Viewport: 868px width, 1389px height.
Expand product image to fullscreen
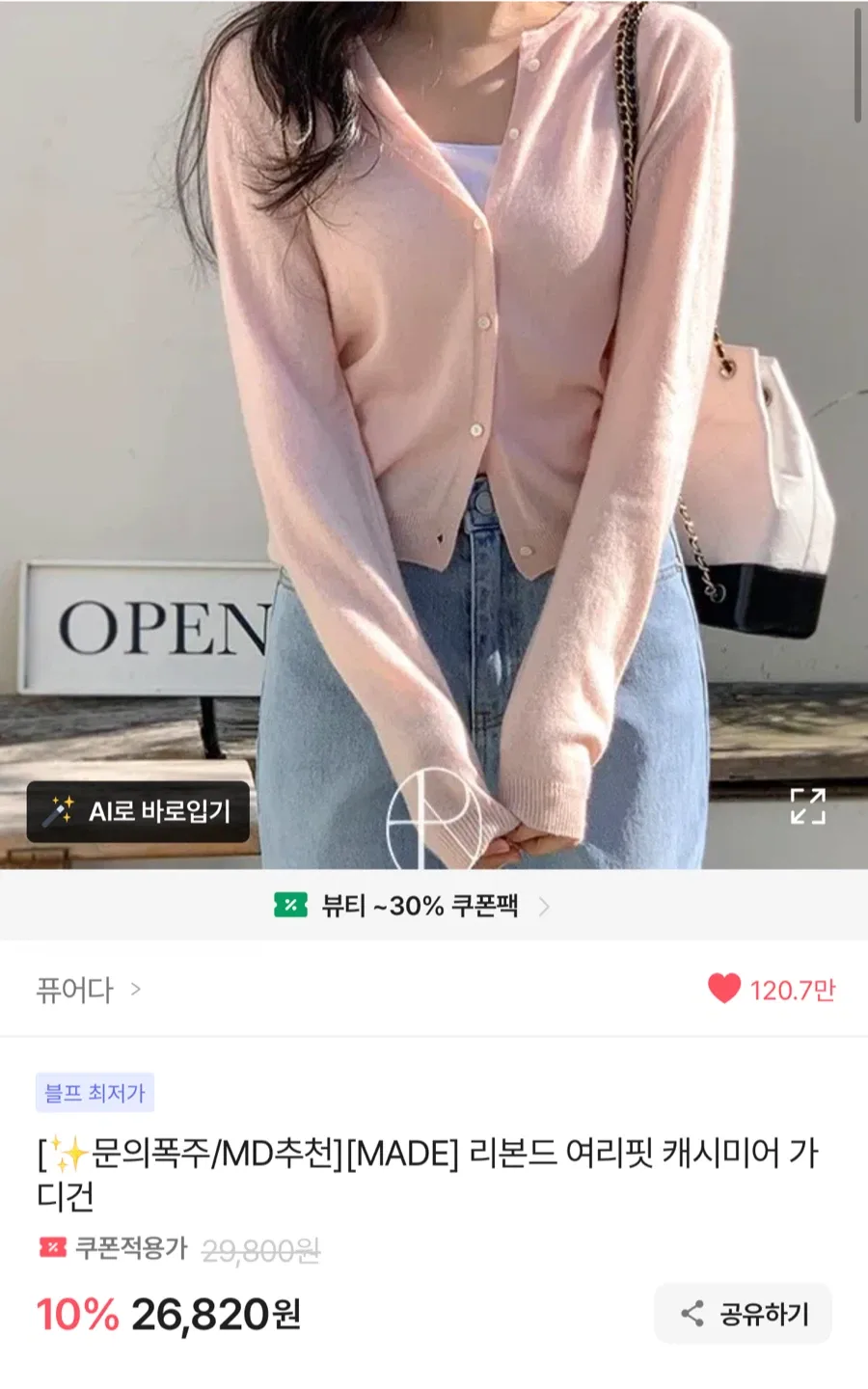tap(807, 806)
